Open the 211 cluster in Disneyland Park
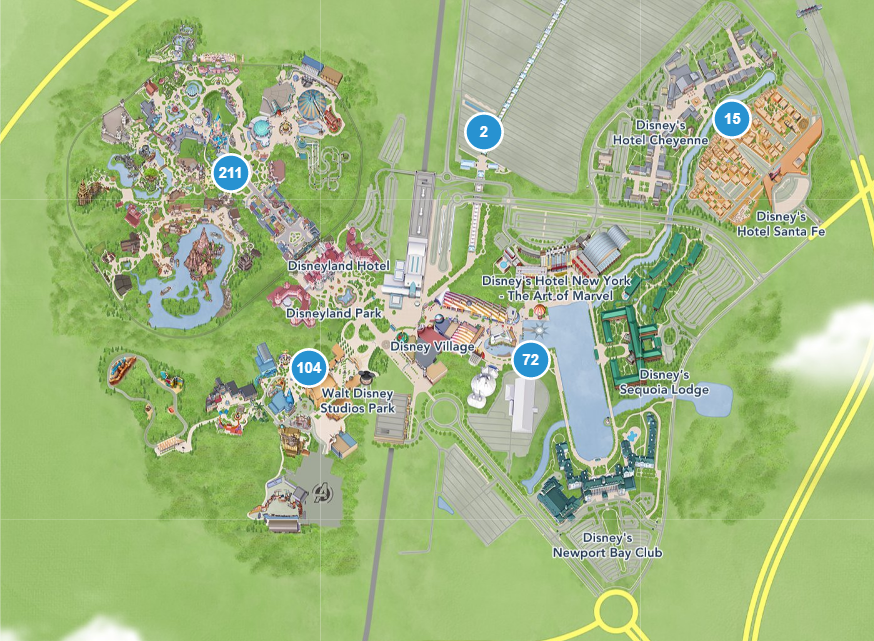This screenshot has height=641, width=874. click(x=230, y=174)
